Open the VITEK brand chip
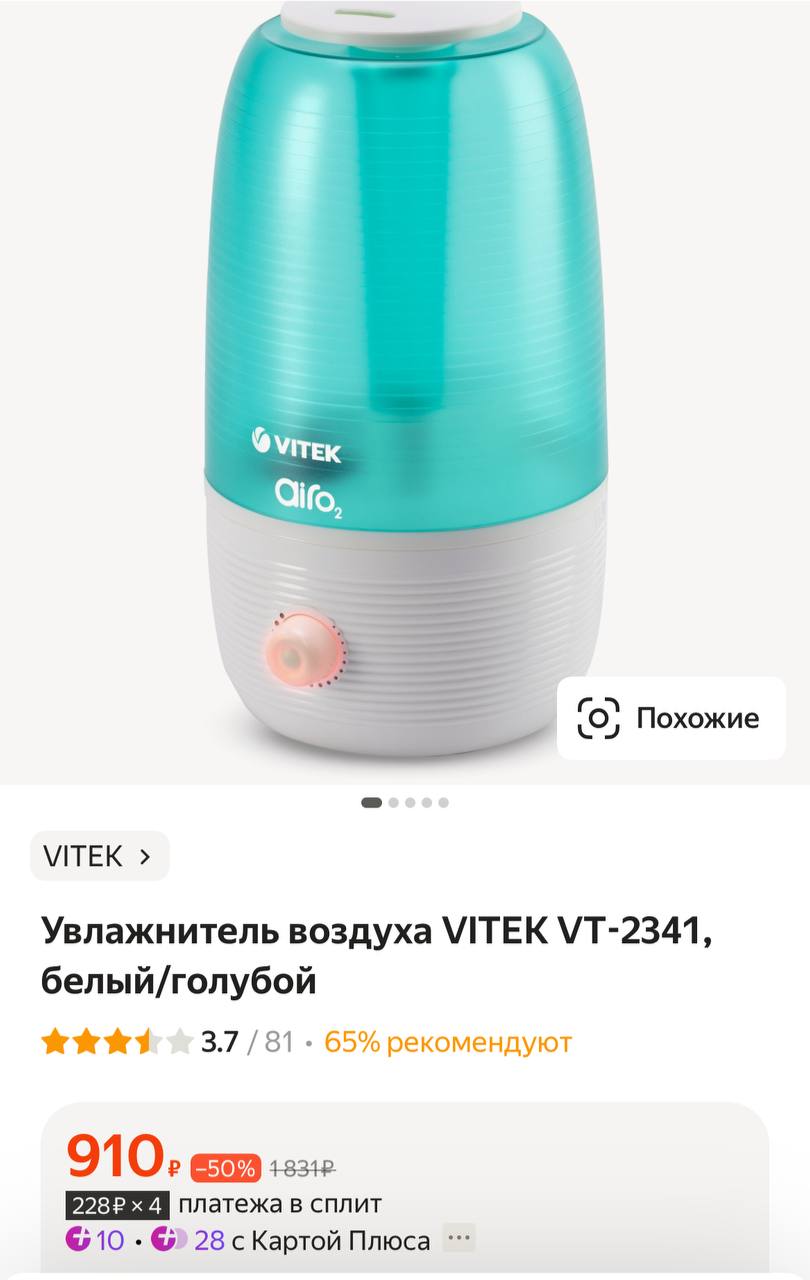This screenshot has height=1280, width=810. point(99,856)
